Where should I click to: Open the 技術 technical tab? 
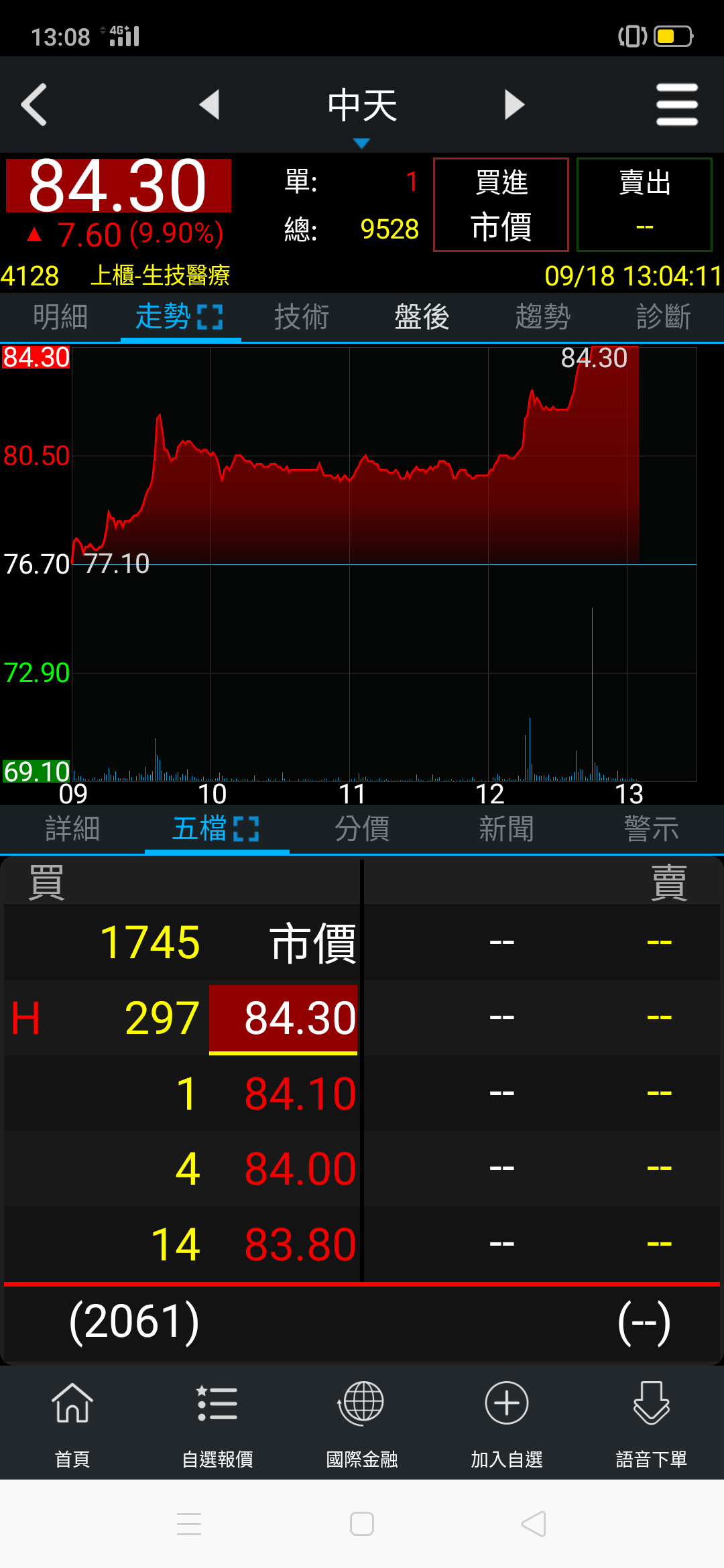click(x=302, y=317)
